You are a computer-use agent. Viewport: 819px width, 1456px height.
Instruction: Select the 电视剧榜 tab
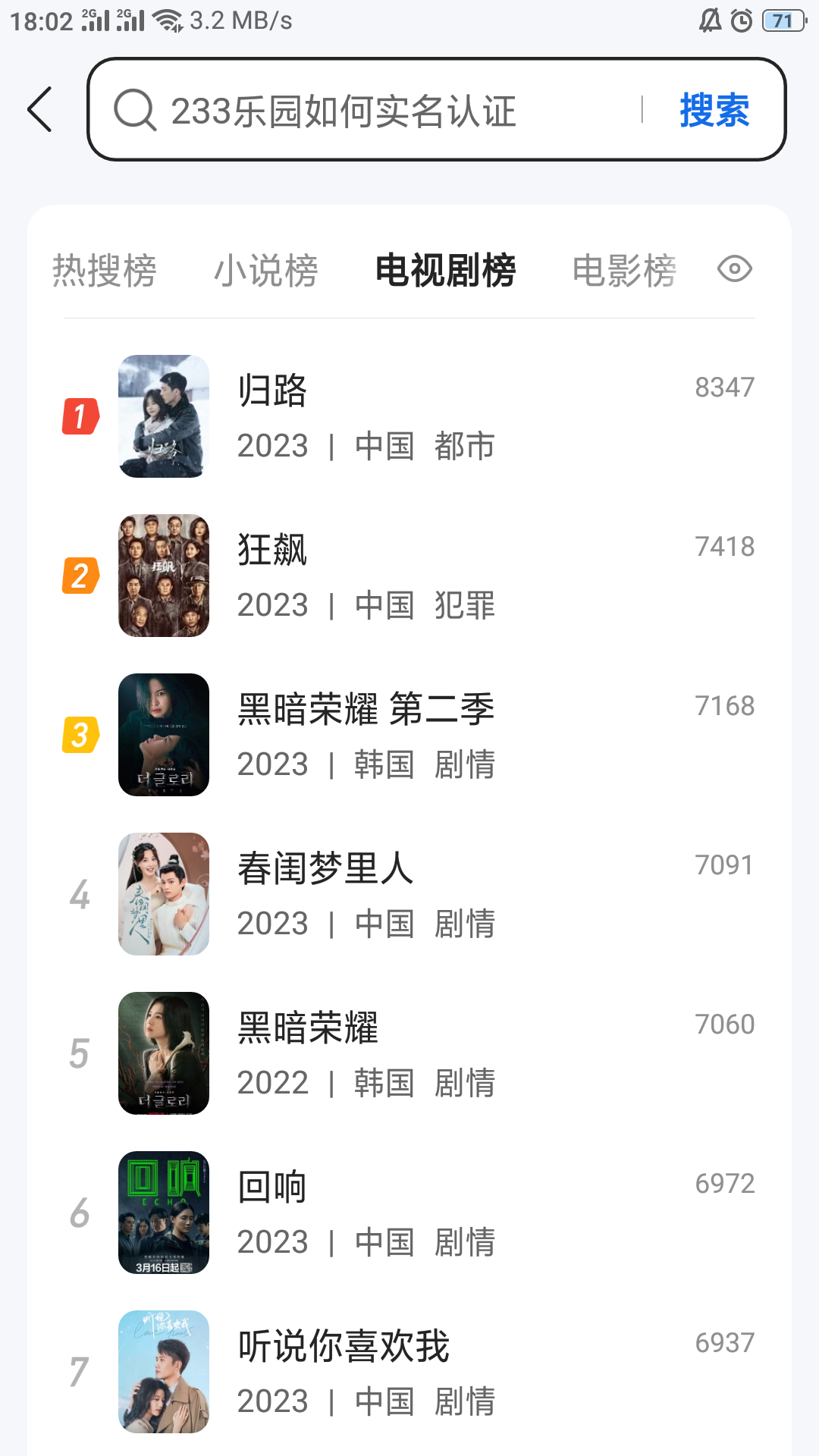coord(445,271)
